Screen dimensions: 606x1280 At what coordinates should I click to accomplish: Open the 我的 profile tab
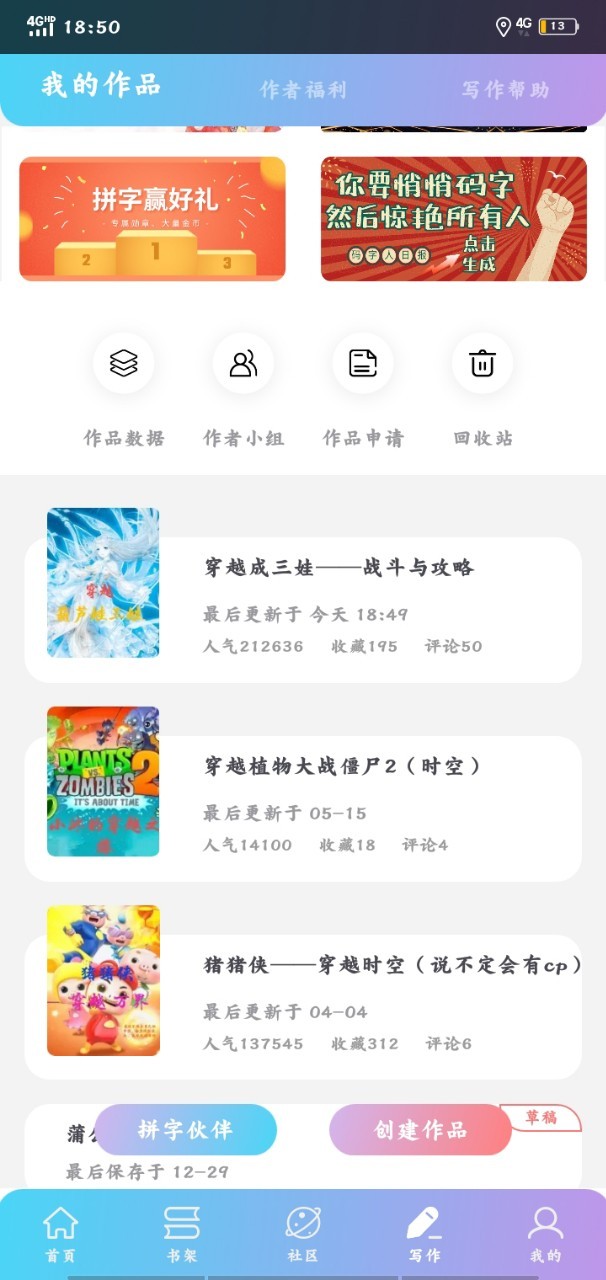click(x=545, y=1234)
